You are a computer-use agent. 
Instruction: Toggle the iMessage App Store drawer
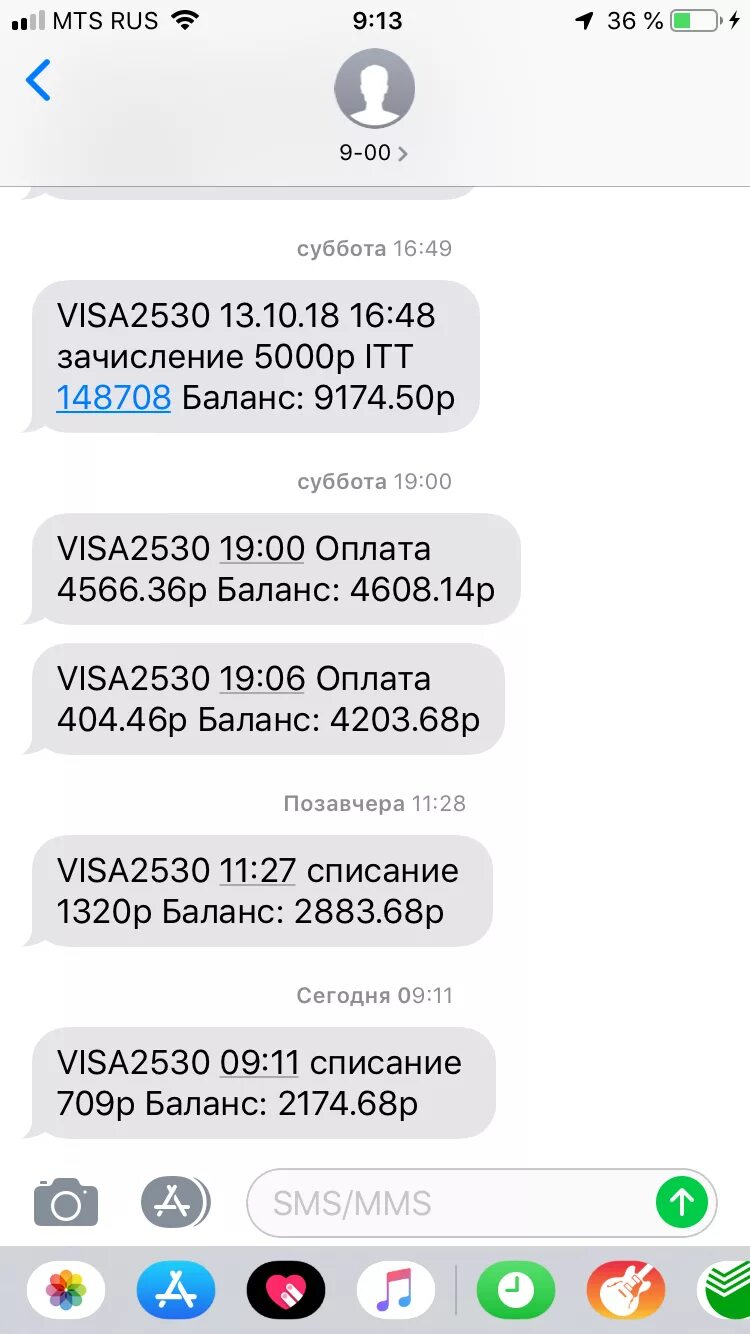[x=176, y=1201]
